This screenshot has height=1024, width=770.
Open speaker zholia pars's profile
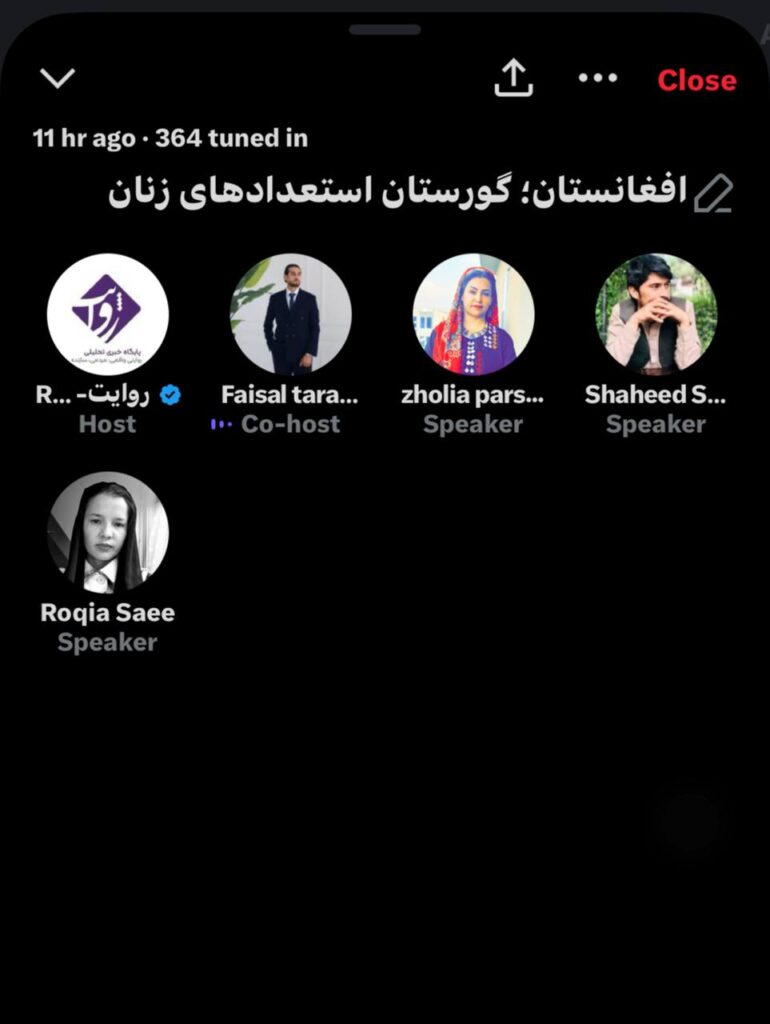(x=473, y=314)
